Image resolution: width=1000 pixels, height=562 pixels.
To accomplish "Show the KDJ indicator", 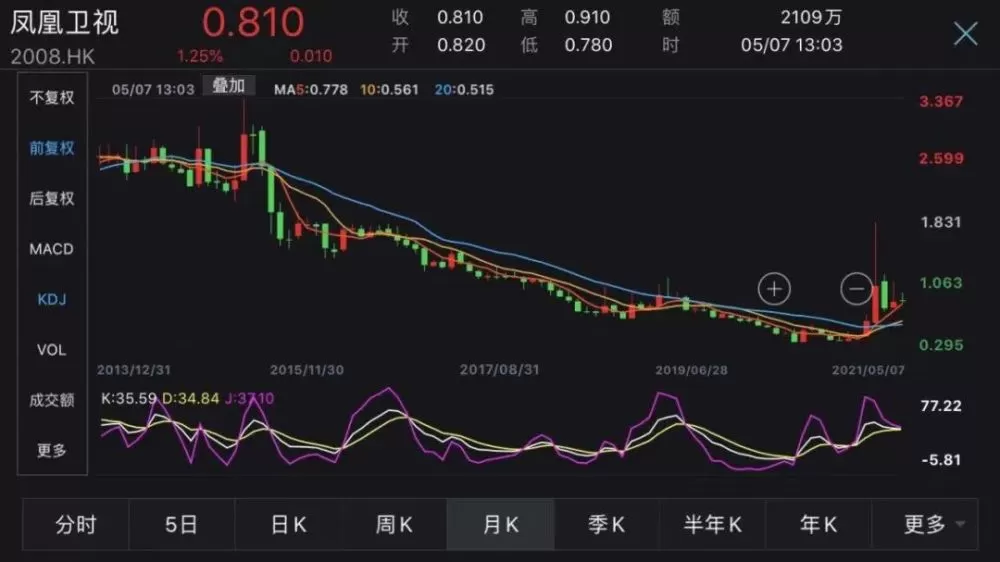I will (x=52, y=299).
